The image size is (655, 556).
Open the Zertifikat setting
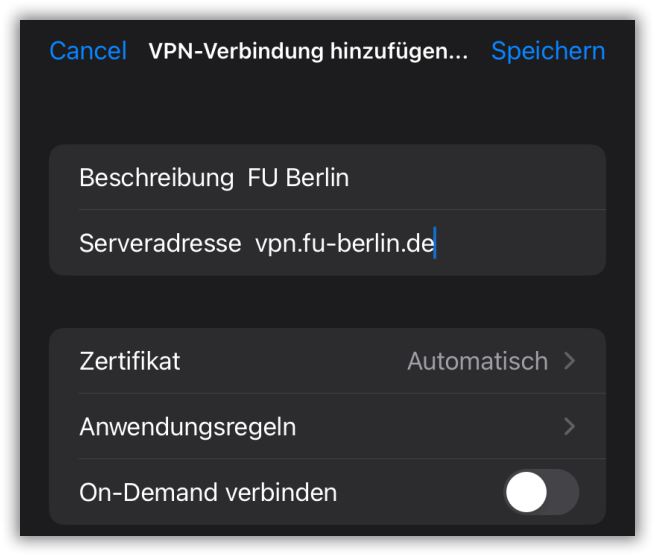pos(327,361)
